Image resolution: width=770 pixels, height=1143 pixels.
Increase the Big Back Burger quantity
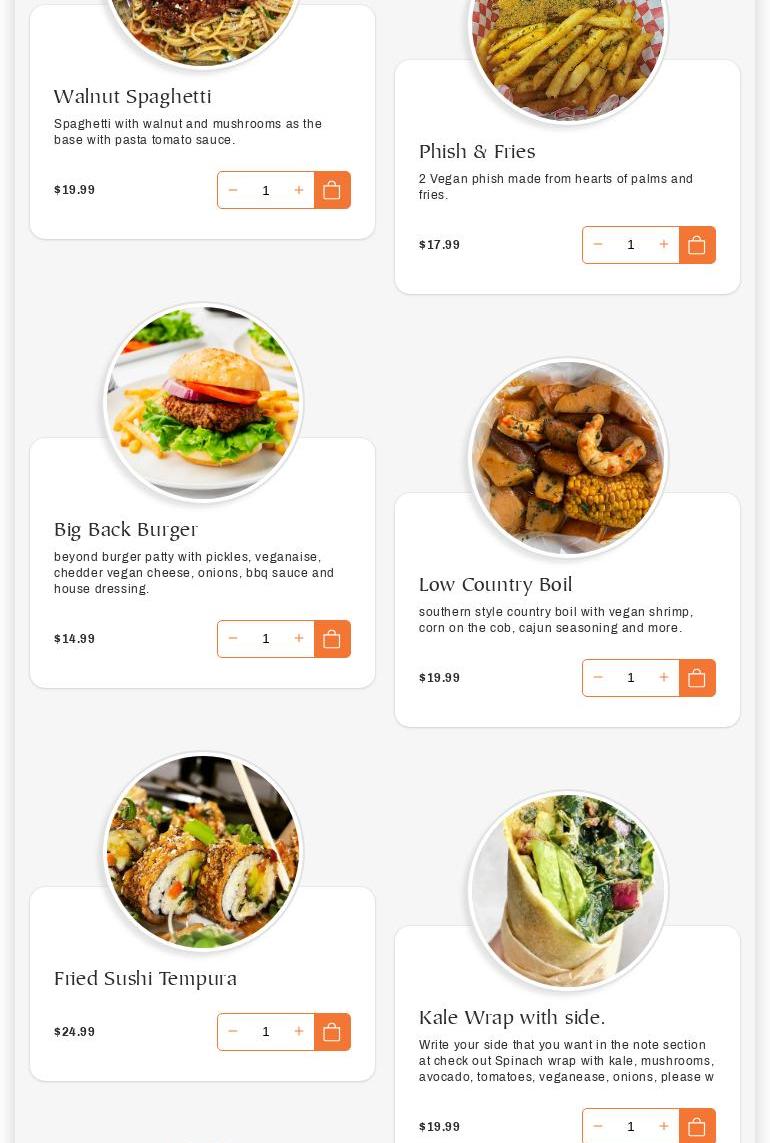pos(298,639)
